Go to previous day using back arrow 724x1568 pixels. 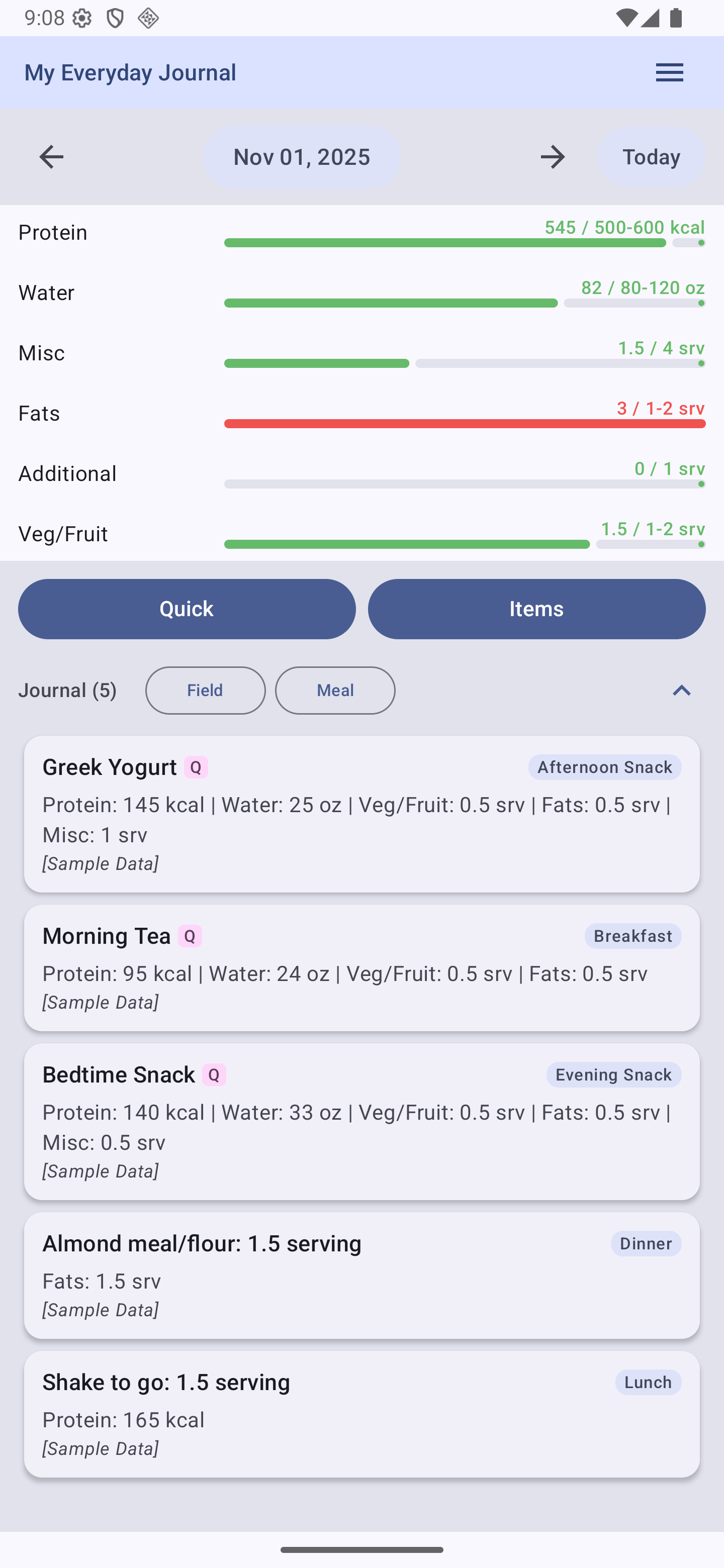point(51,156)
